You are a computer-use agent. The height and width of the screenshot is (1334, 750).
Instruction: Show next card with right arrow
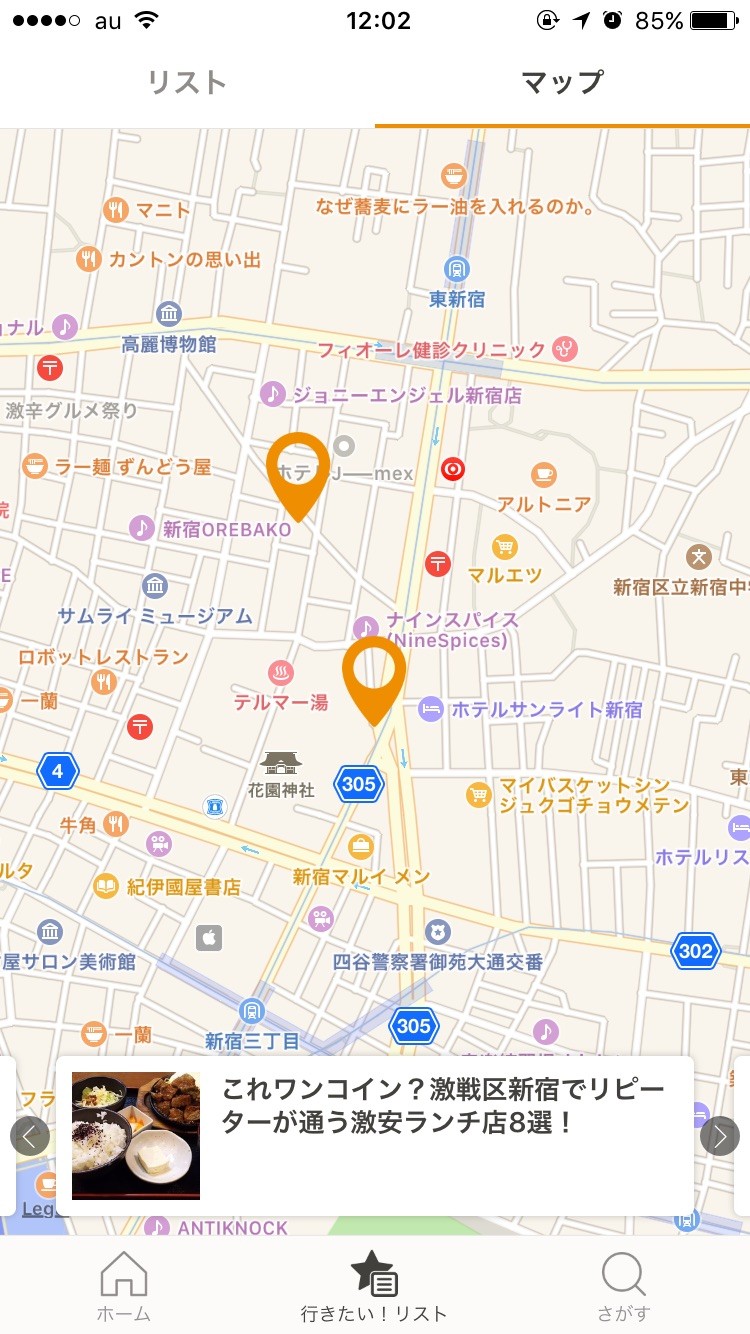(x=720, y=1136)
